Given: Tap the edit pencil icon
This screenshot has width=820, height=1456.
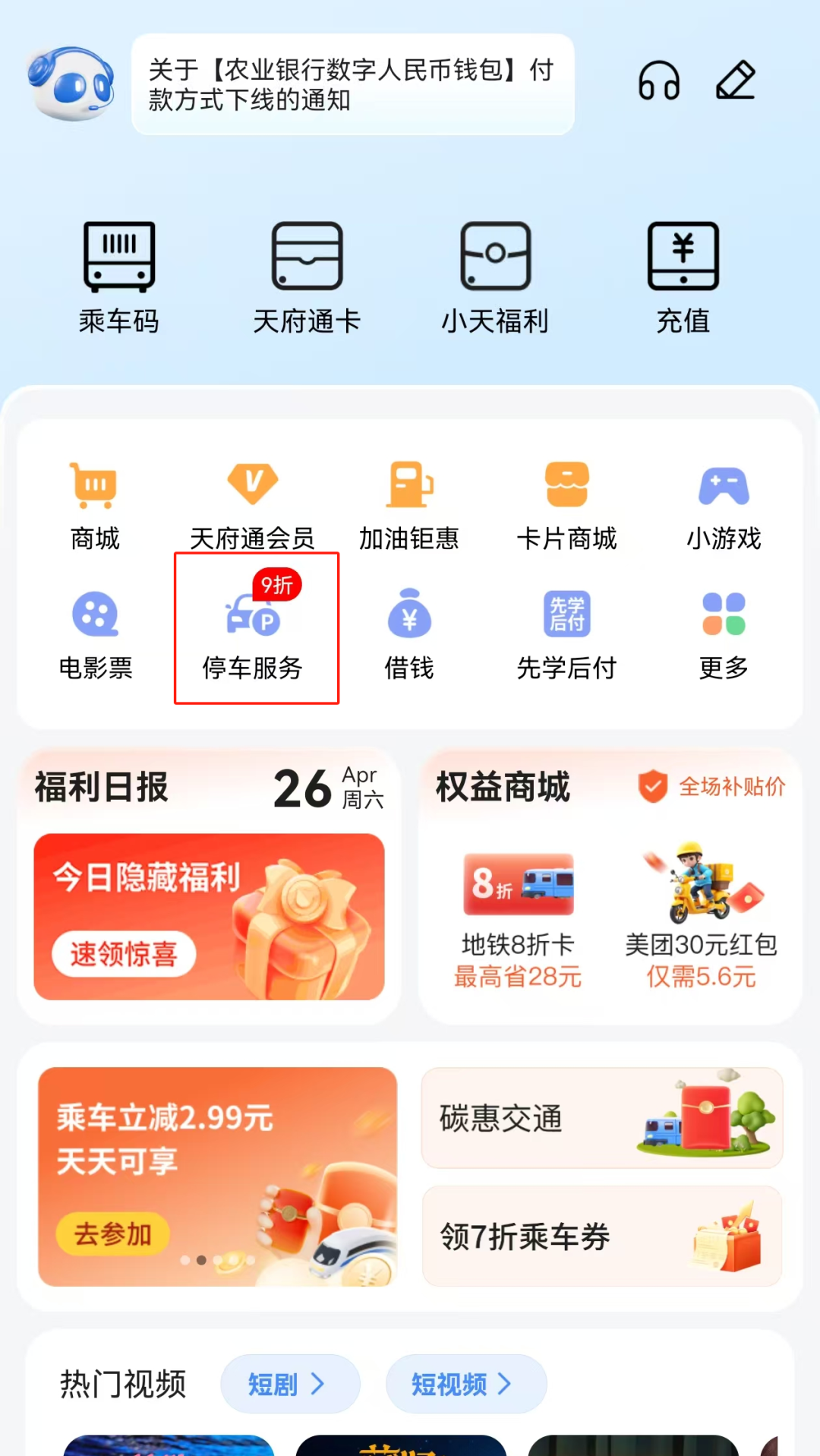Looking at the screenshot, I should point(736,81).
